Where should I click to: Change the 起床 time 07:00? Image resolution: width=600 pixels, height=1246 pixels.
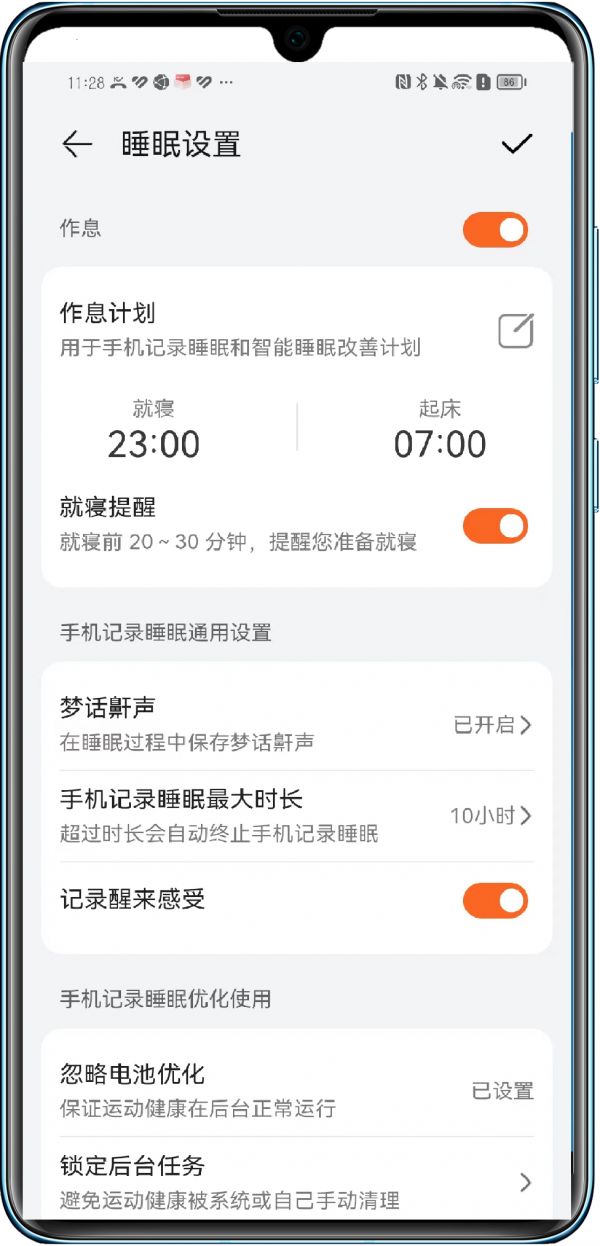pyautogui.click(x=440, y=443)
